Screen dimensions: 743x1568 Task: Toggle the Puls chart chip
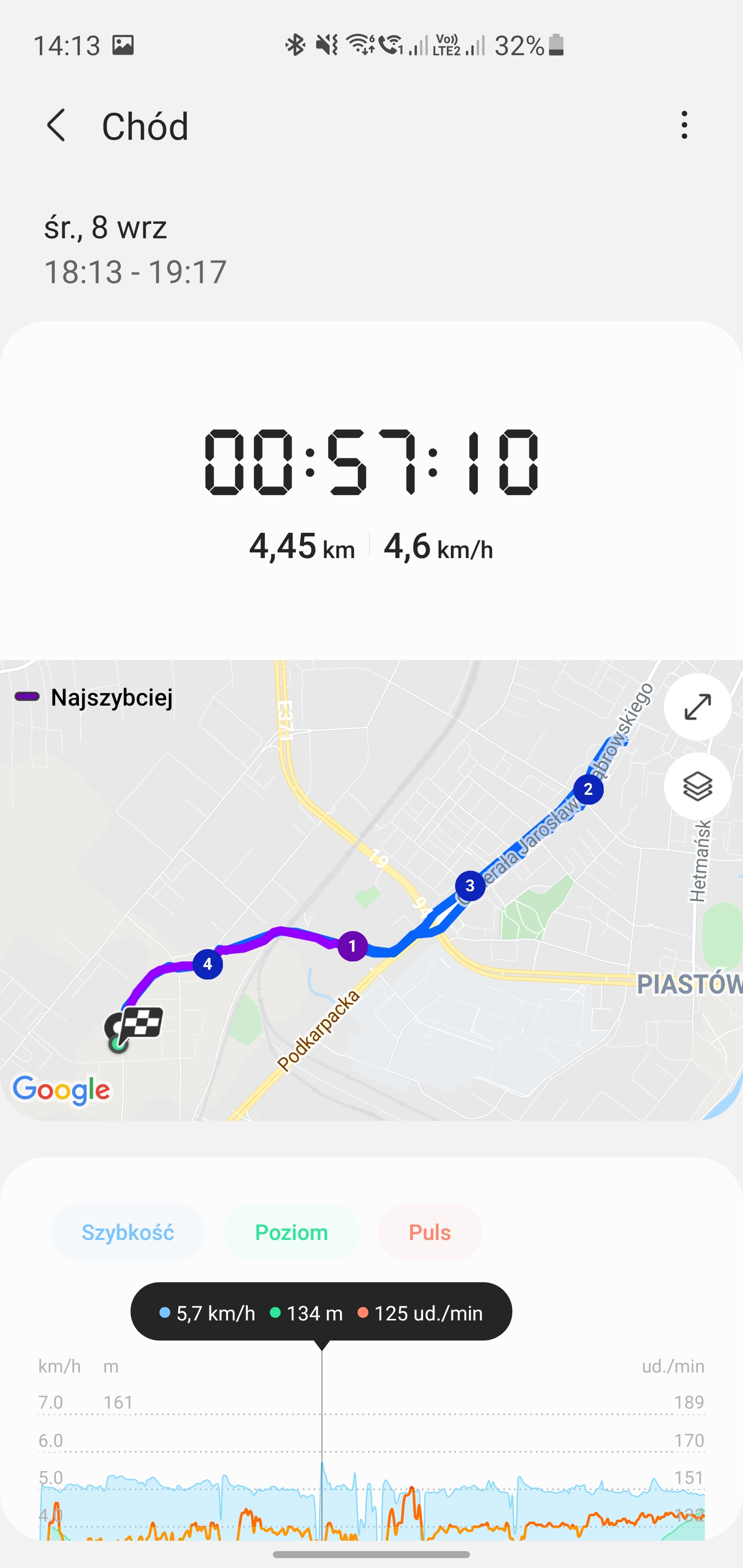point(430,1233)
